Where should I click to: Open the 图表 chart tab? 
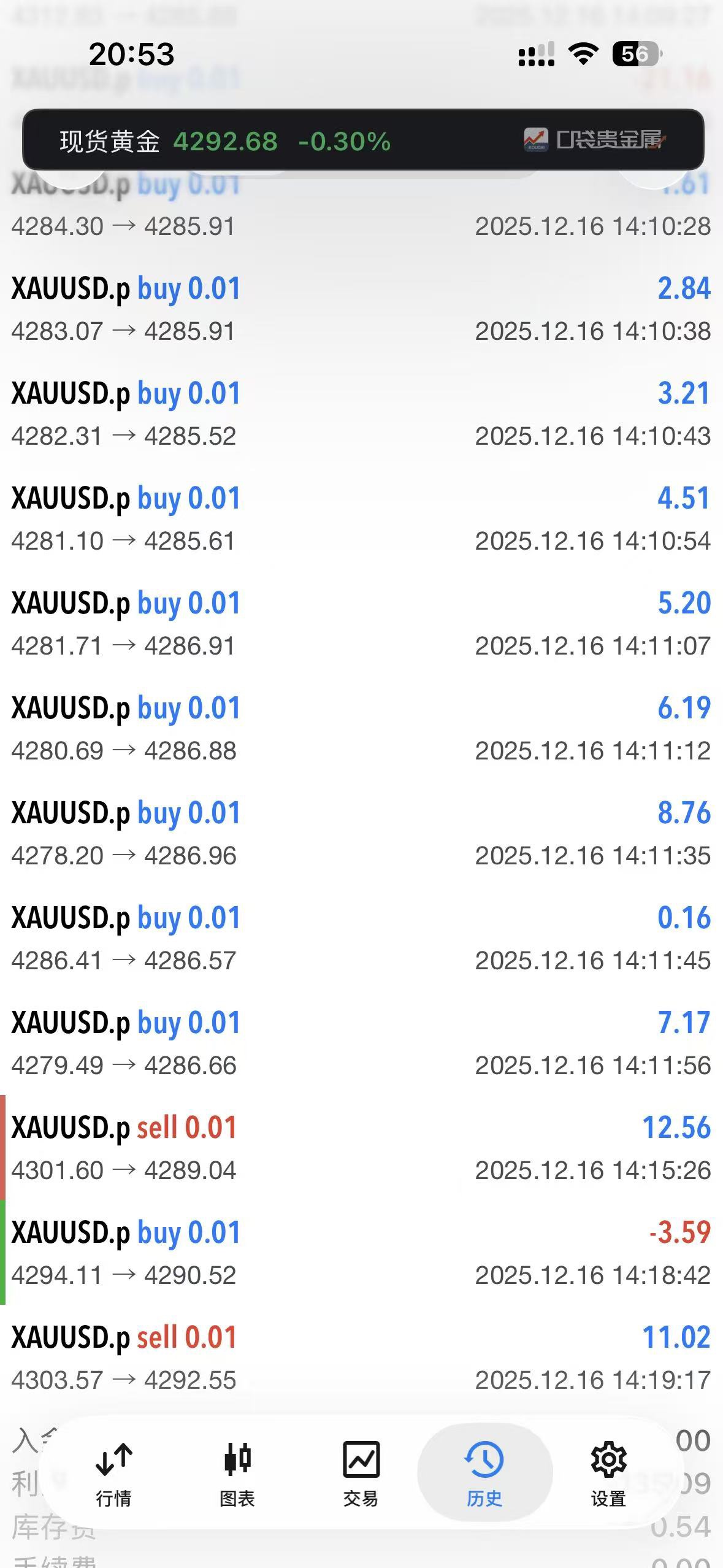tap(237, 1472)
